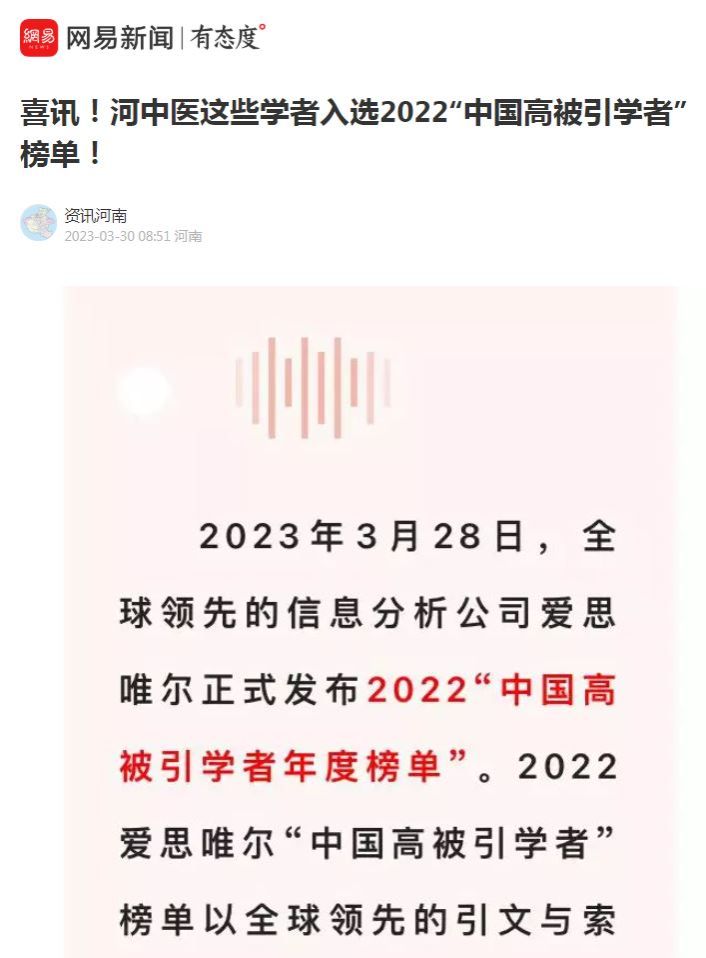Image resolution: width=706 pixels, height=958 pixels.
Task: Open the 资讯河南 author avatar
Action: 39,223
